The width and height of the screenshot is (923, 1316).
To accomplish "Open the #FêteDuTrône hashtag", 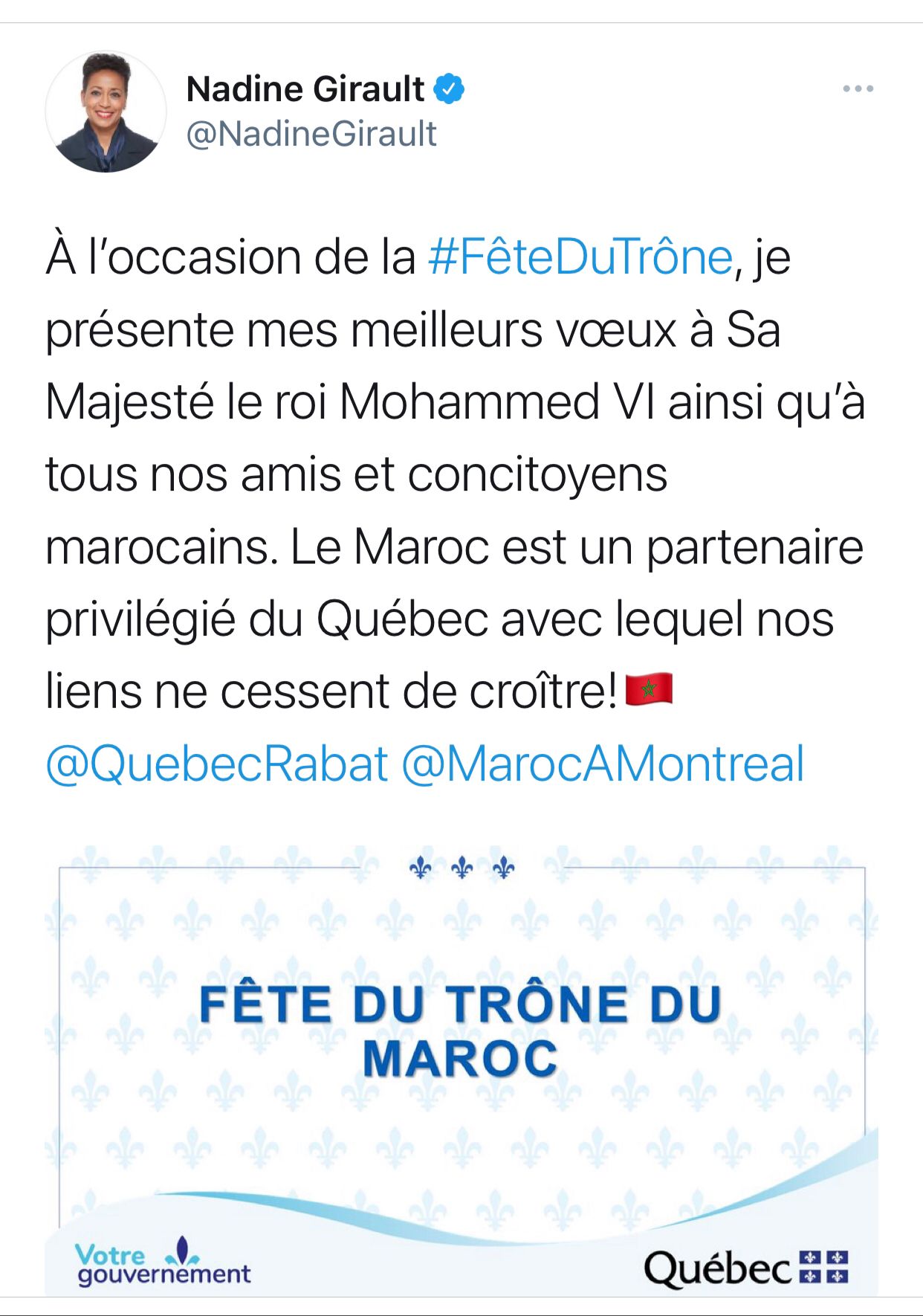I will (580, 258).
